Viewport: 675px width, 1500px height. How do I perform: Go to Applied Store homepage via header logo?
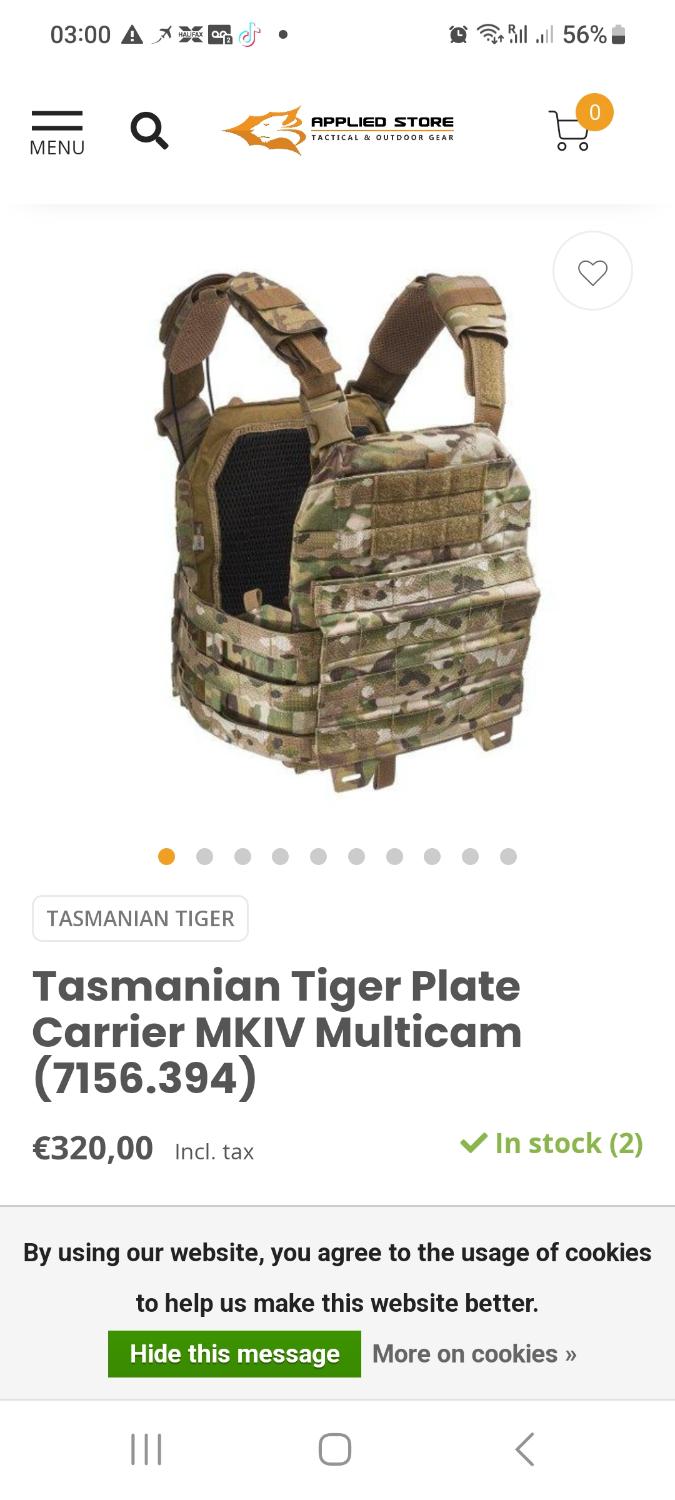[338, 131]
